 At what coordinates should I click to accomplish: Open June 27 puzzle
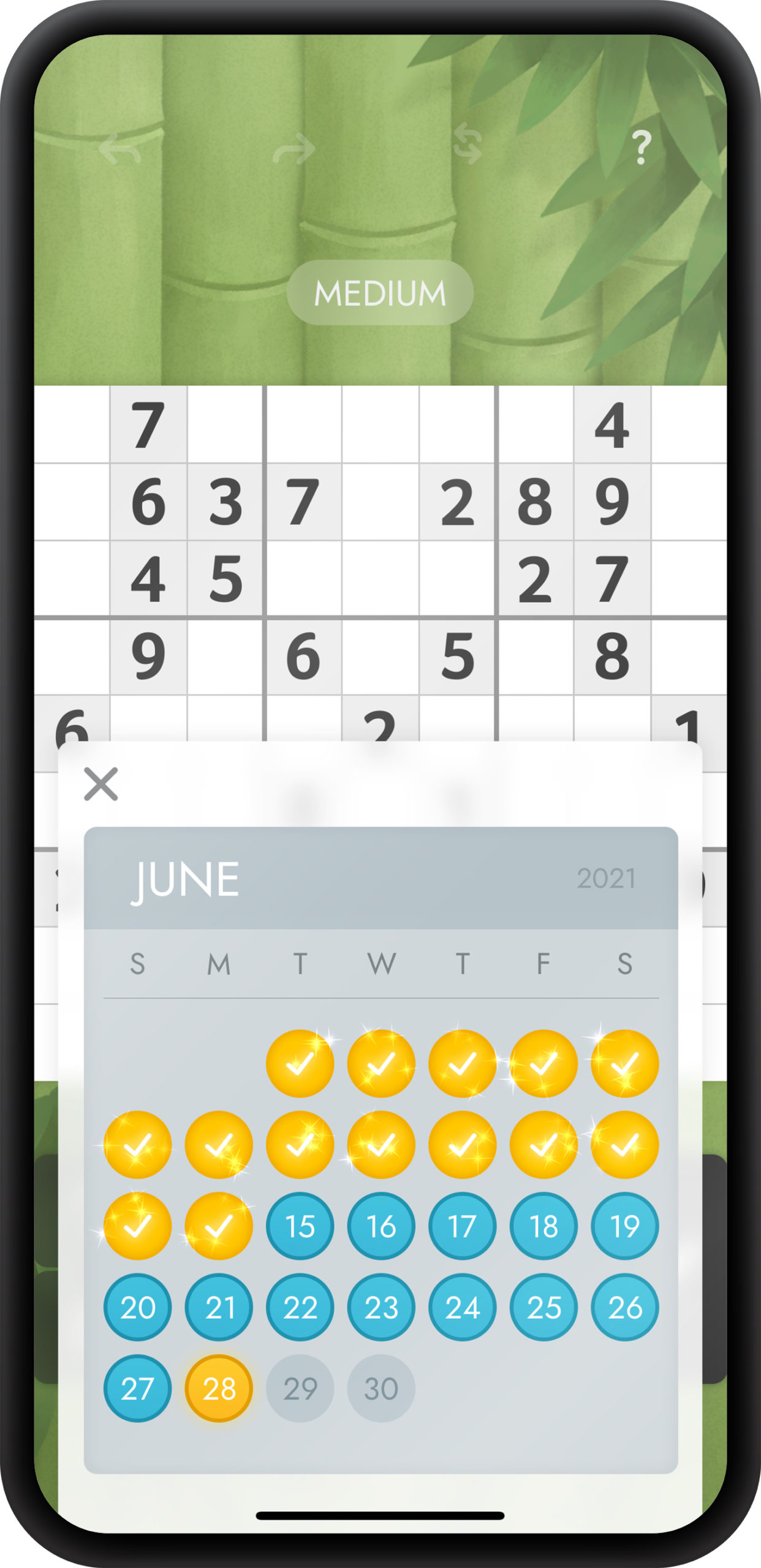137,1388
